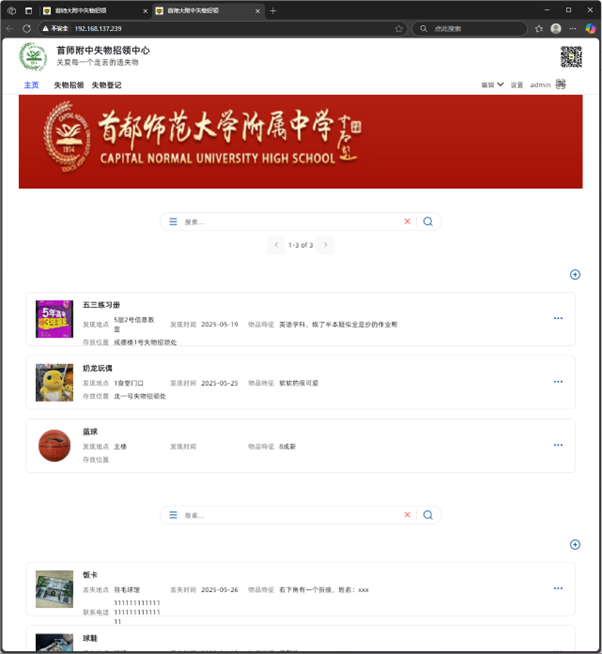
Task: Open more options for 饭卡
Action: point(558,588)
